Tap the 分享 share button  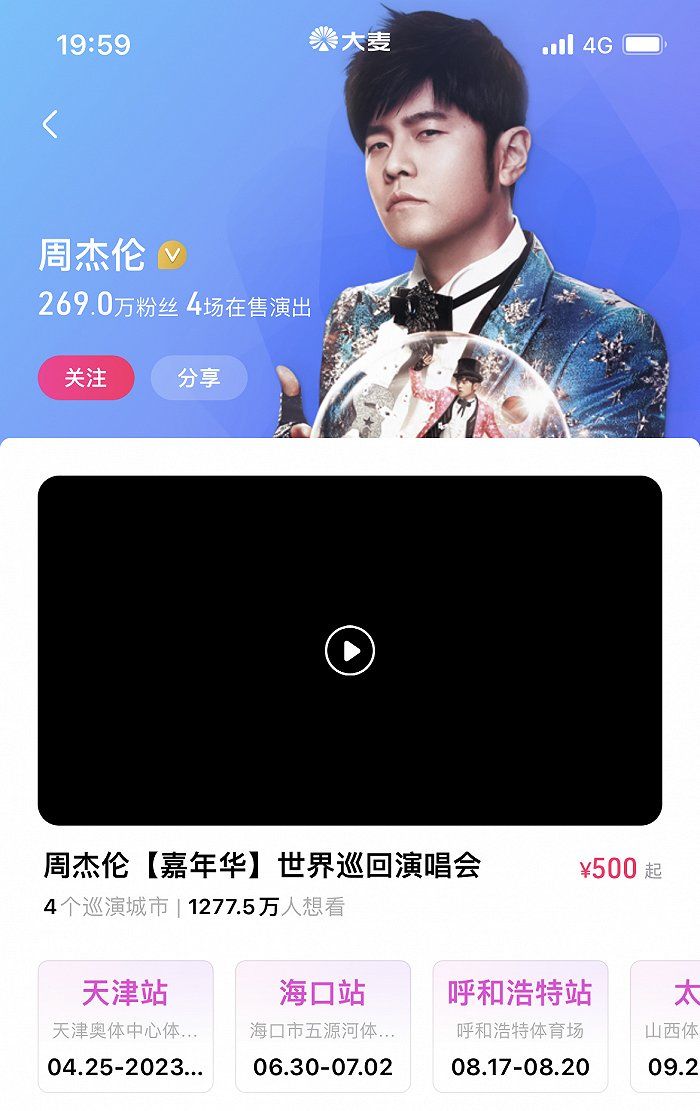[198, 378]
